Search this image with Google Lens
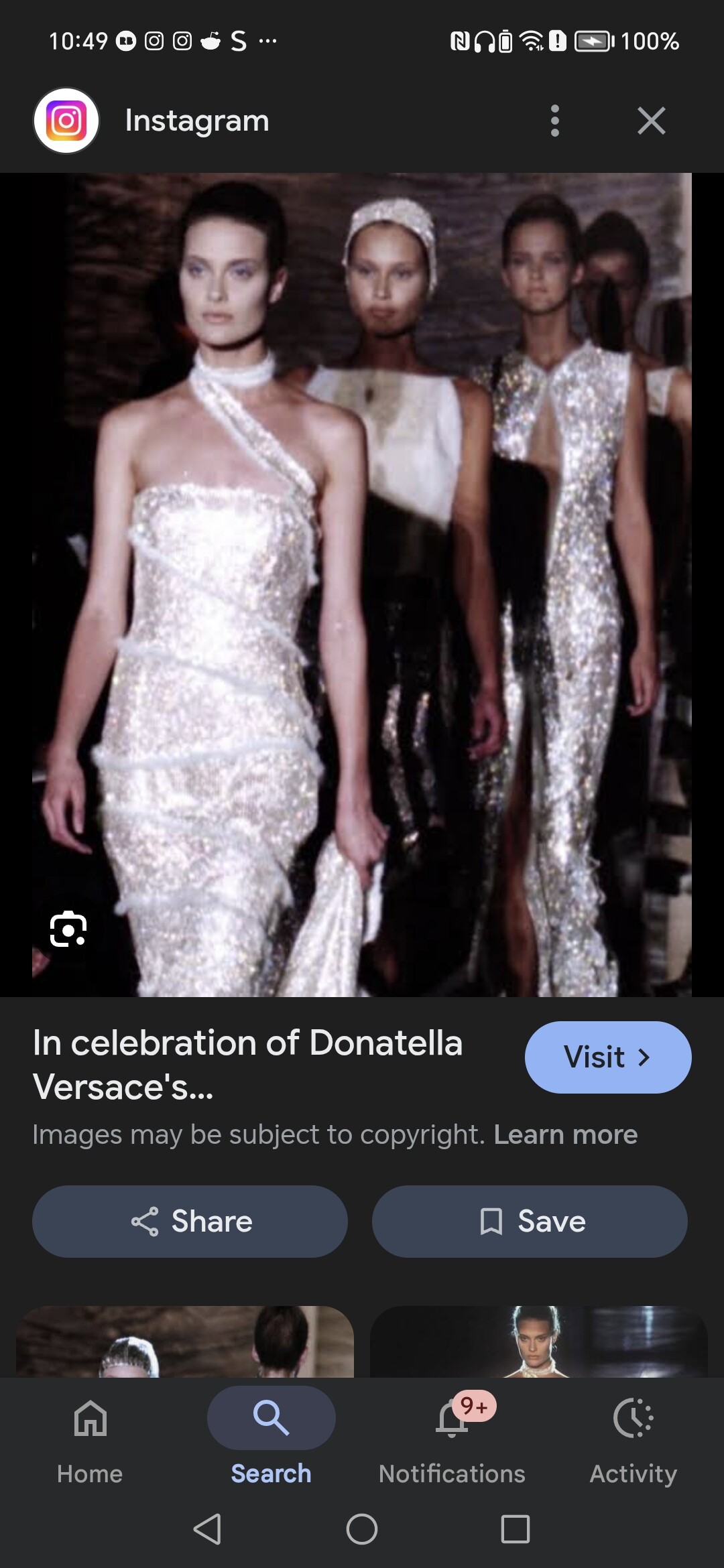Image resolution: width=724 pixels, height=1568 pixels. pos(68,929)
